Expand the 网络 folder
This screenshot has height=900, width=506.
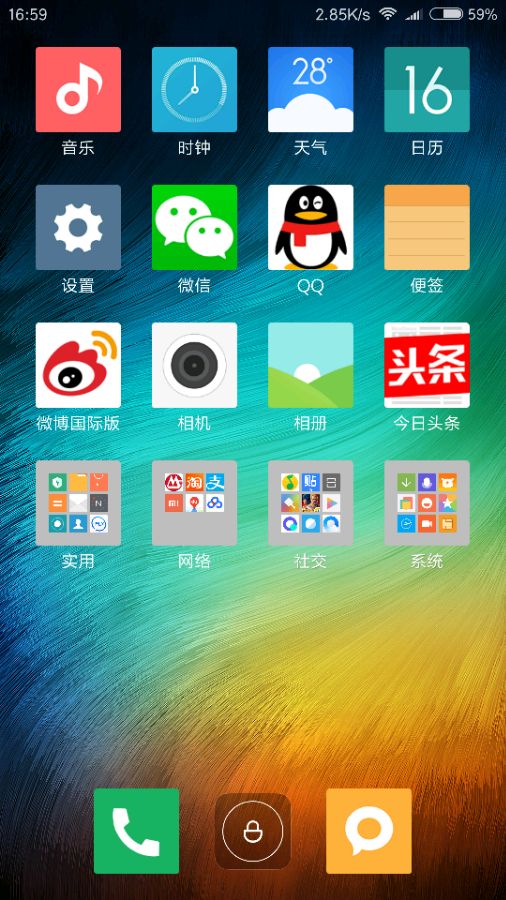pyautogui.click(x=194, y=503)
